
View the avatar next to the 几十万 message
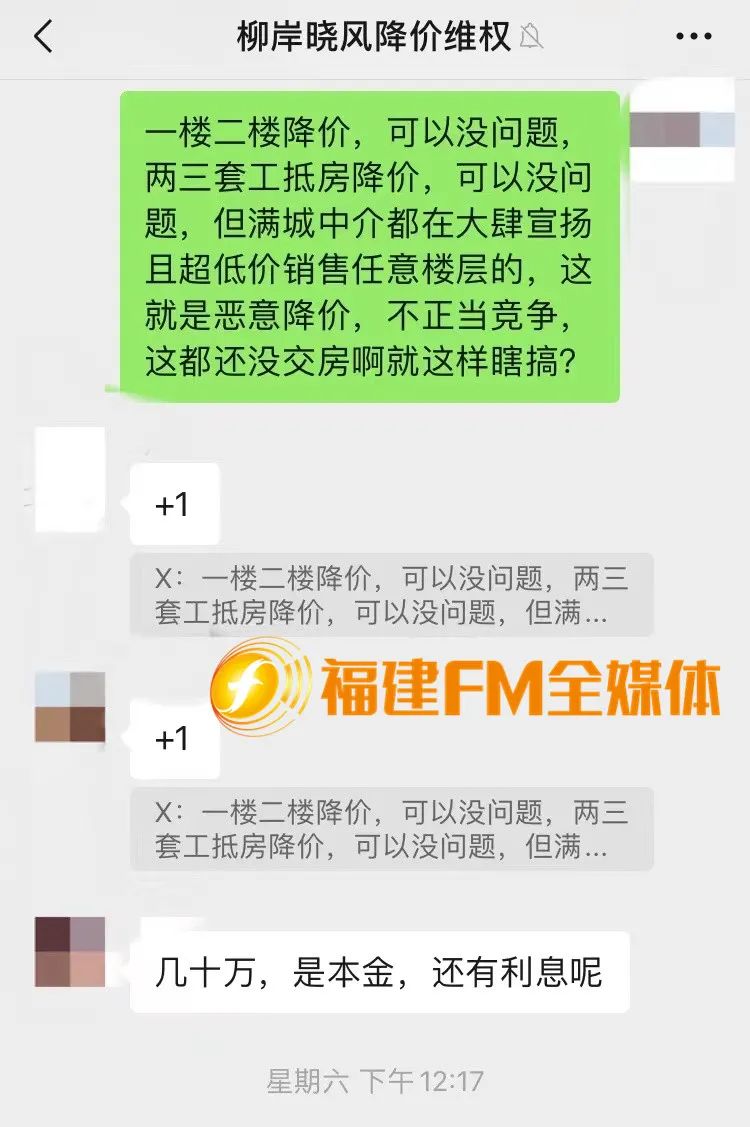pos(70,951)
